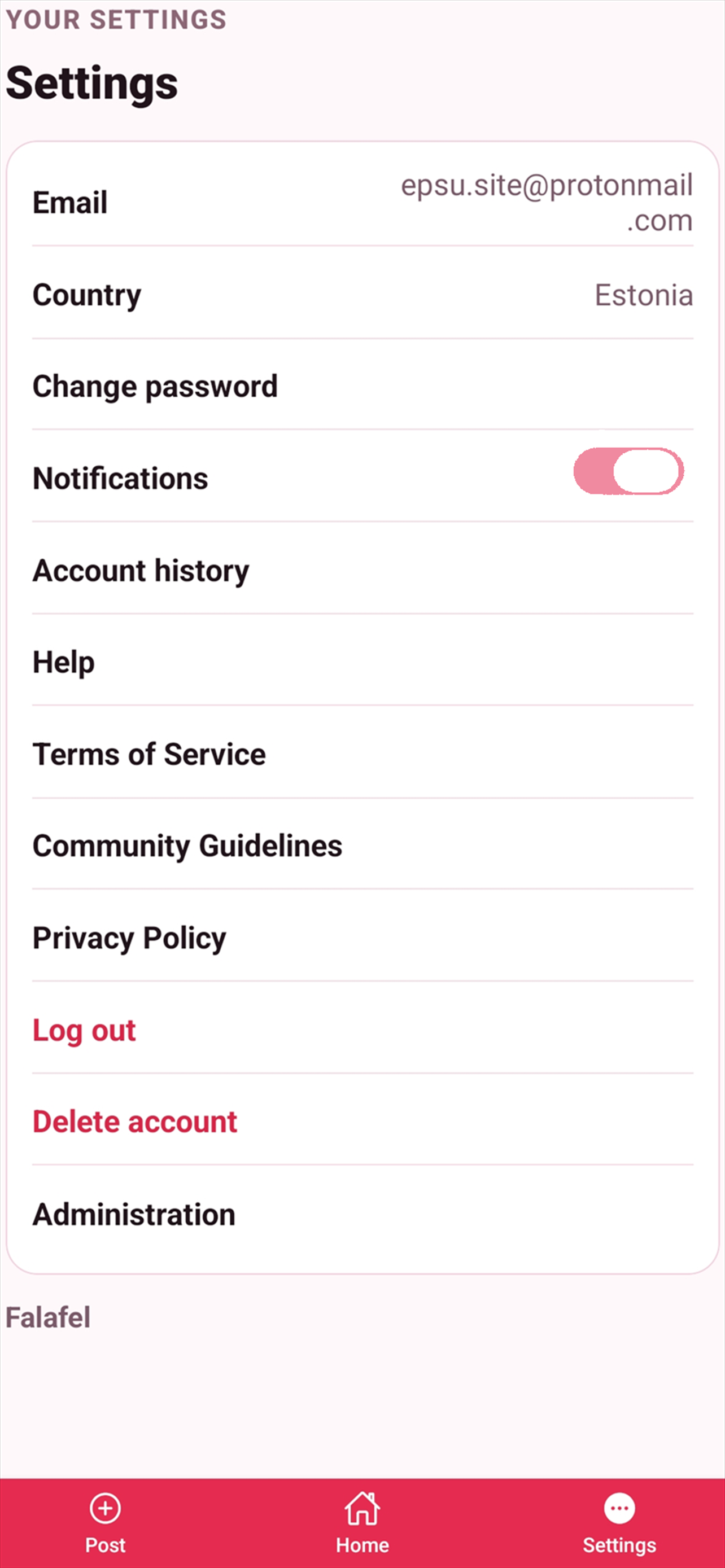Log out of the account
Image resolution: width=725 pixels, height=1568 pixels.
[x=362, y=1030]
